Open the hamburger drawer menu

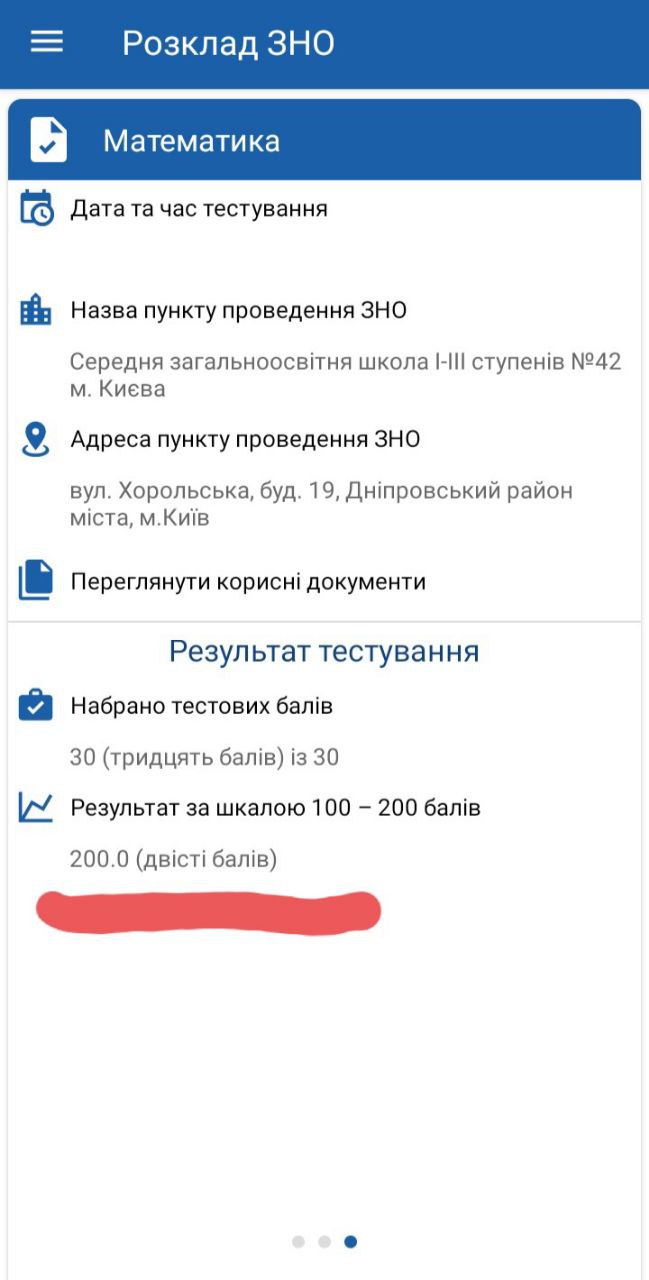(x=47, y=42)
